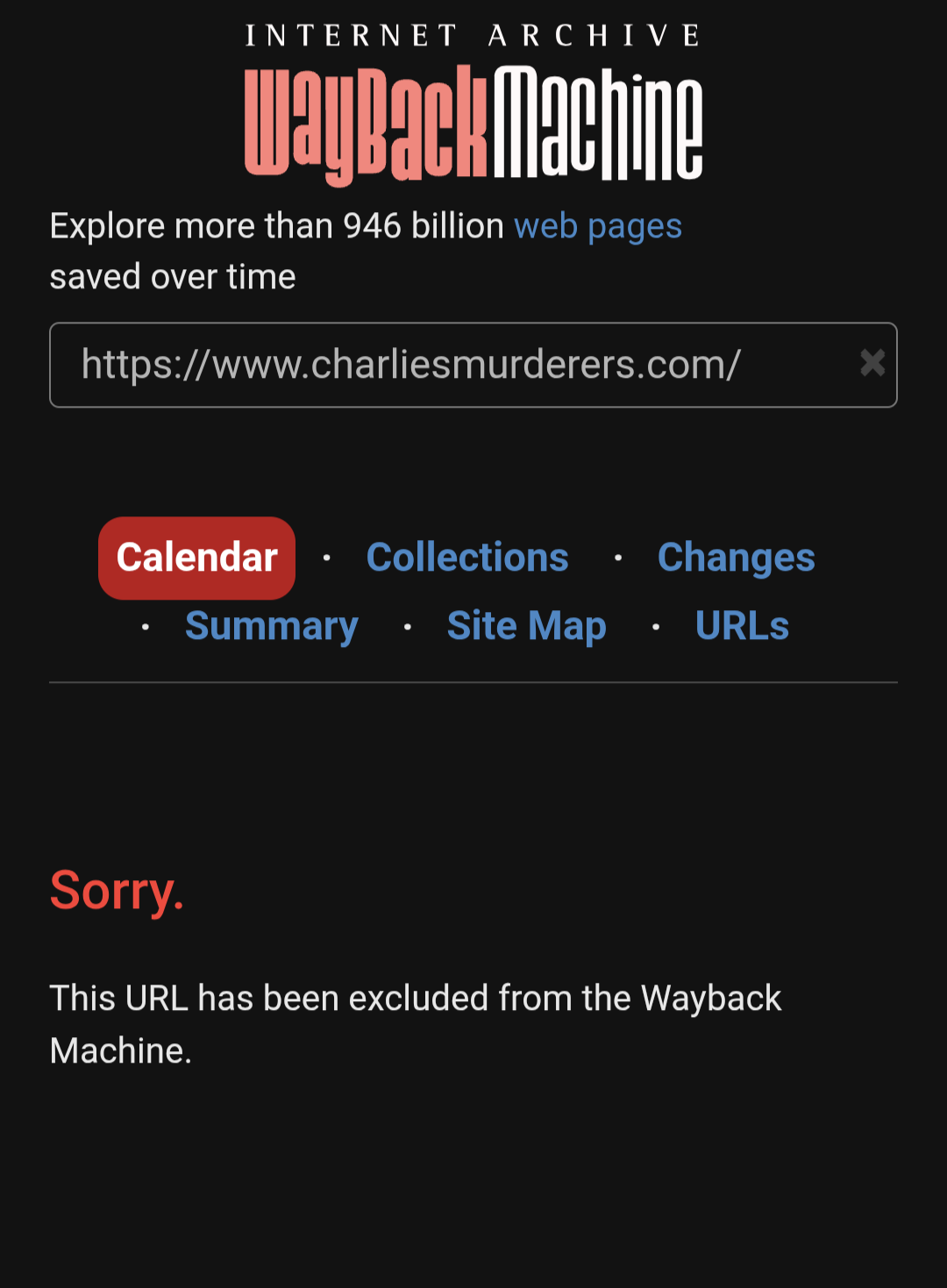This screenshot has width=947, height=1288.
Task: Clear the URL with the X icon
Action: point(872,363)
